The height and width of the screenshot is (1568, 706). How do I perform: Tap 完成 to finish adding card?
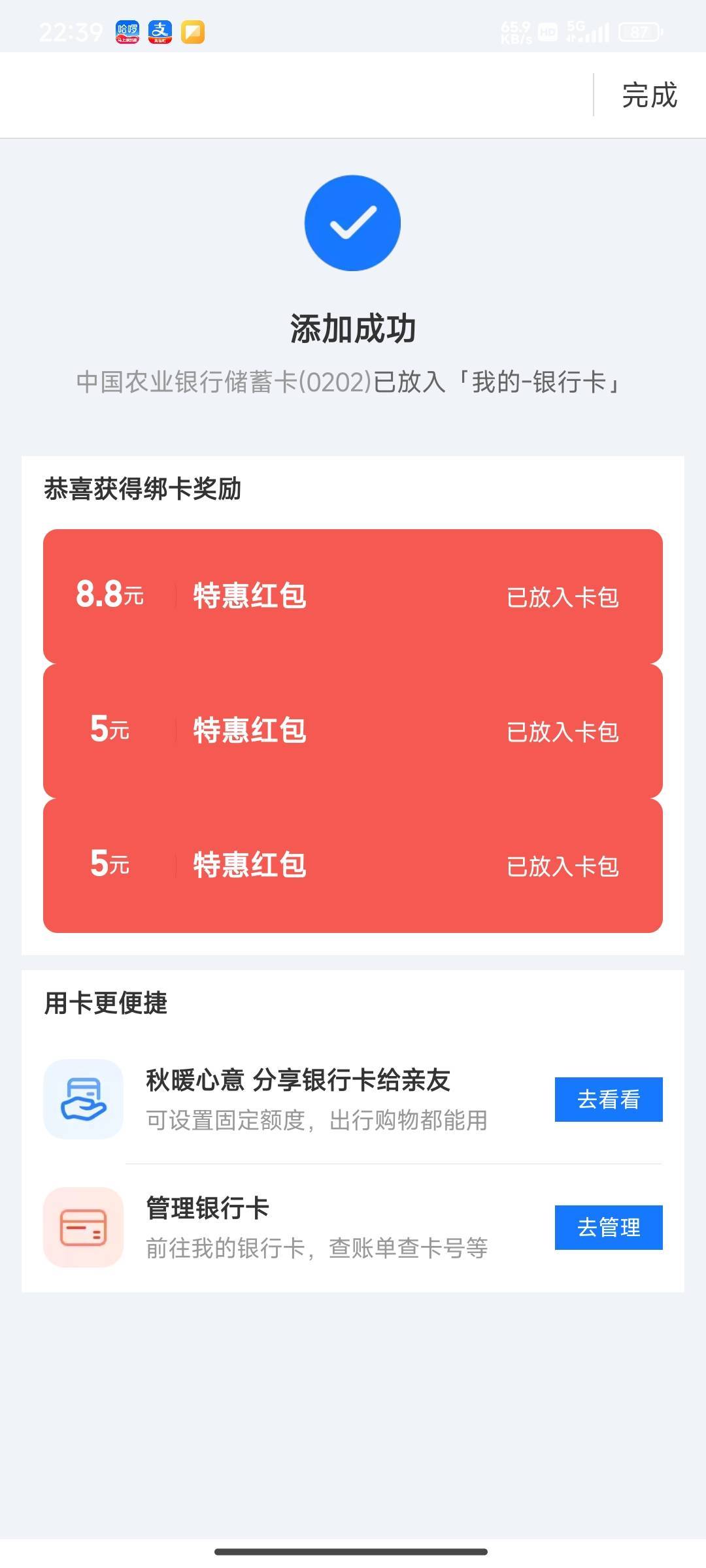(x=649, y=95)
